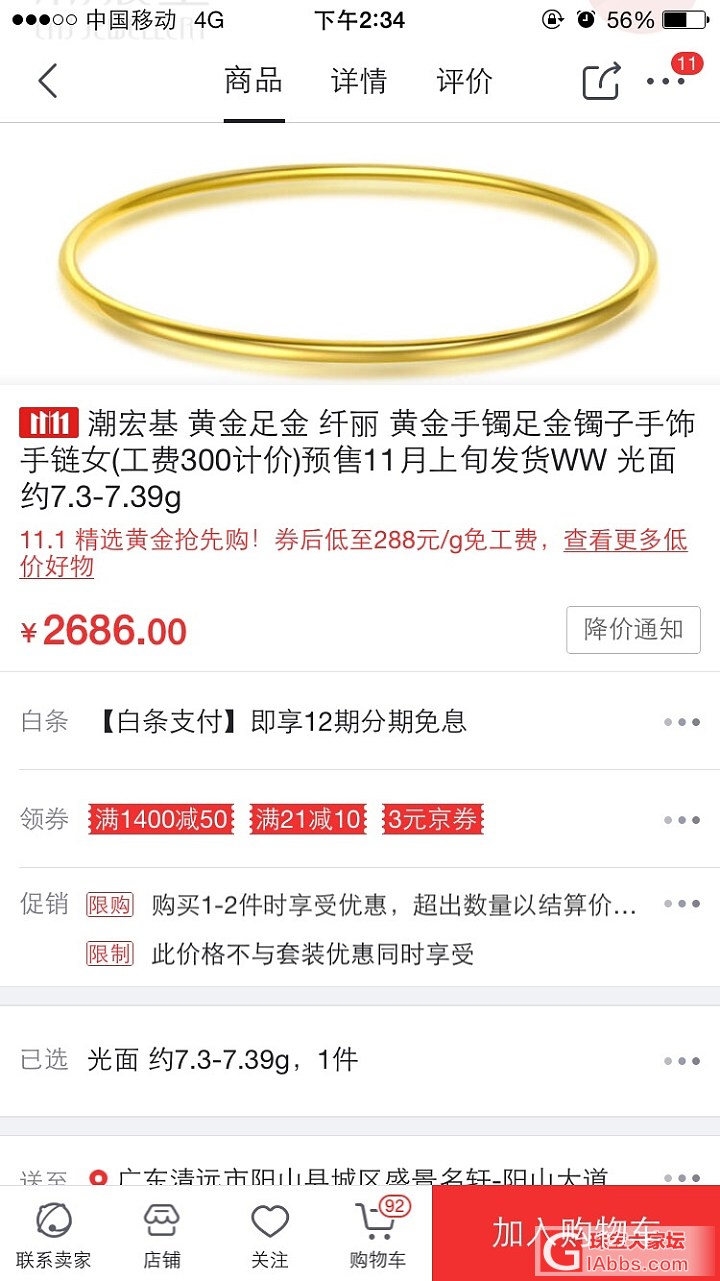
Task: Tap 加入购物车 to add the item
Action: click(576, 1233)
